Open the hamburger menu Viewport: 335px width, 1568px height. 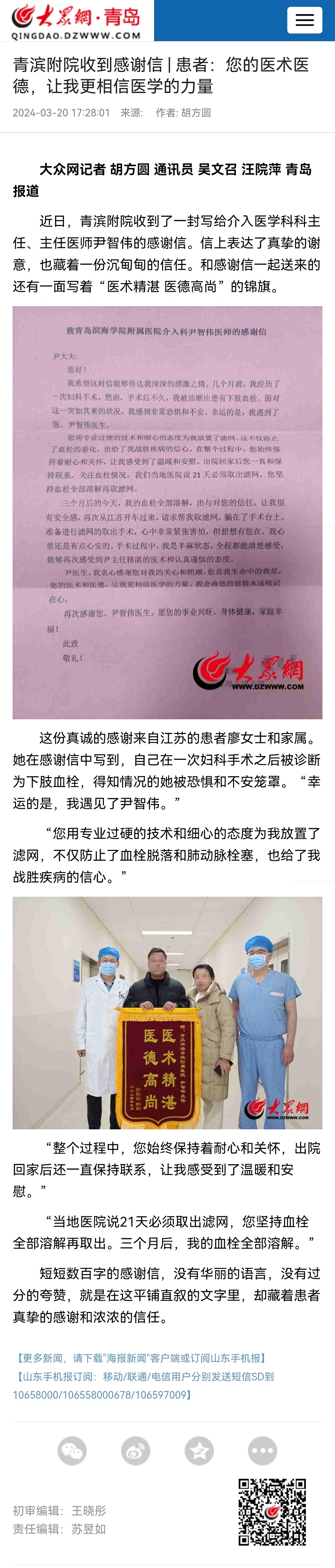304,20
